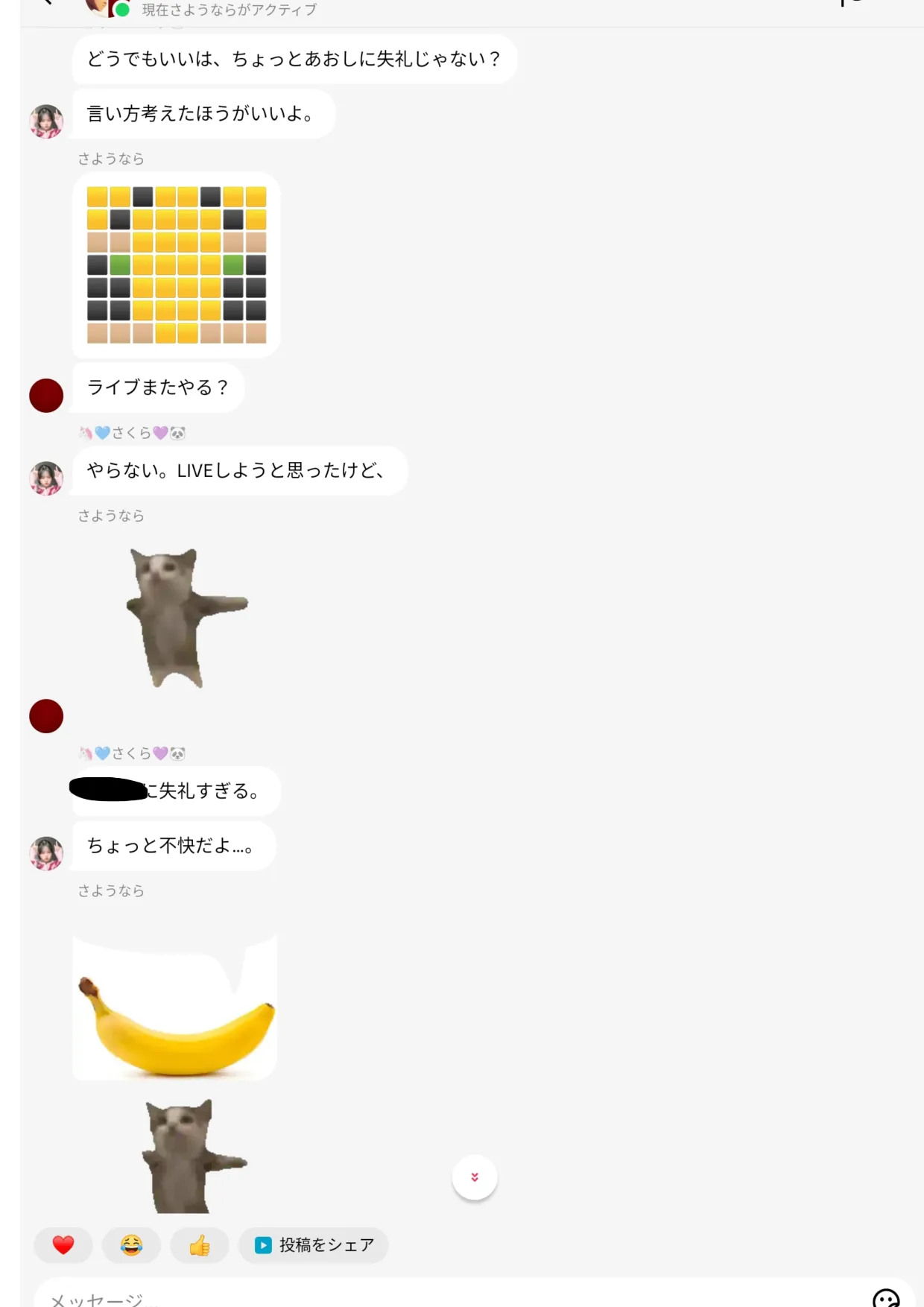Send the laughing face quick reaction
Image resolution: width=924 pixels, height=1307 pixels.
(x=131, y=1245)
